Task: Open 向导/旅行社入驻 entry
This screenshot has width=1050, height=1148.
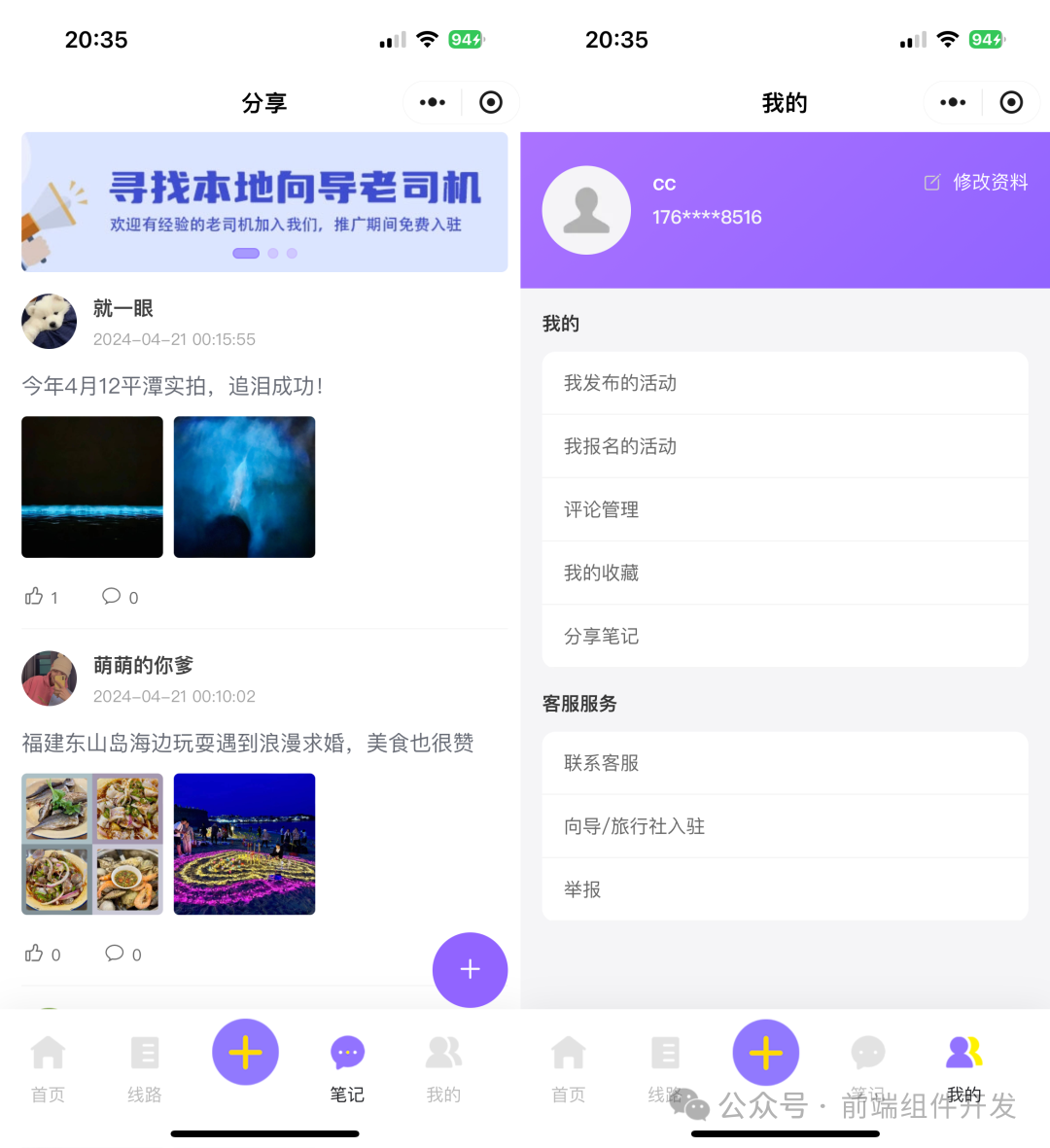Action: [x=784, y=826]
